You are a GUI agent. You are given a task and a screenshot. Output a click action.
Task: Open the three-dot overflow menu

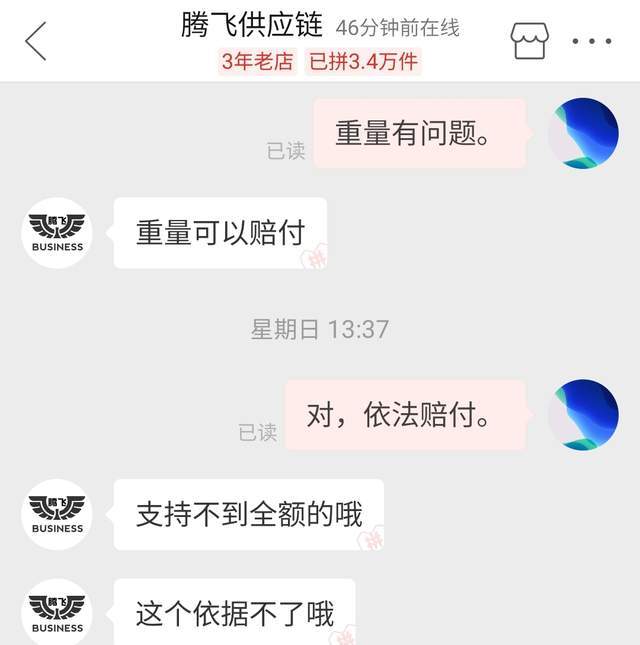591,41
